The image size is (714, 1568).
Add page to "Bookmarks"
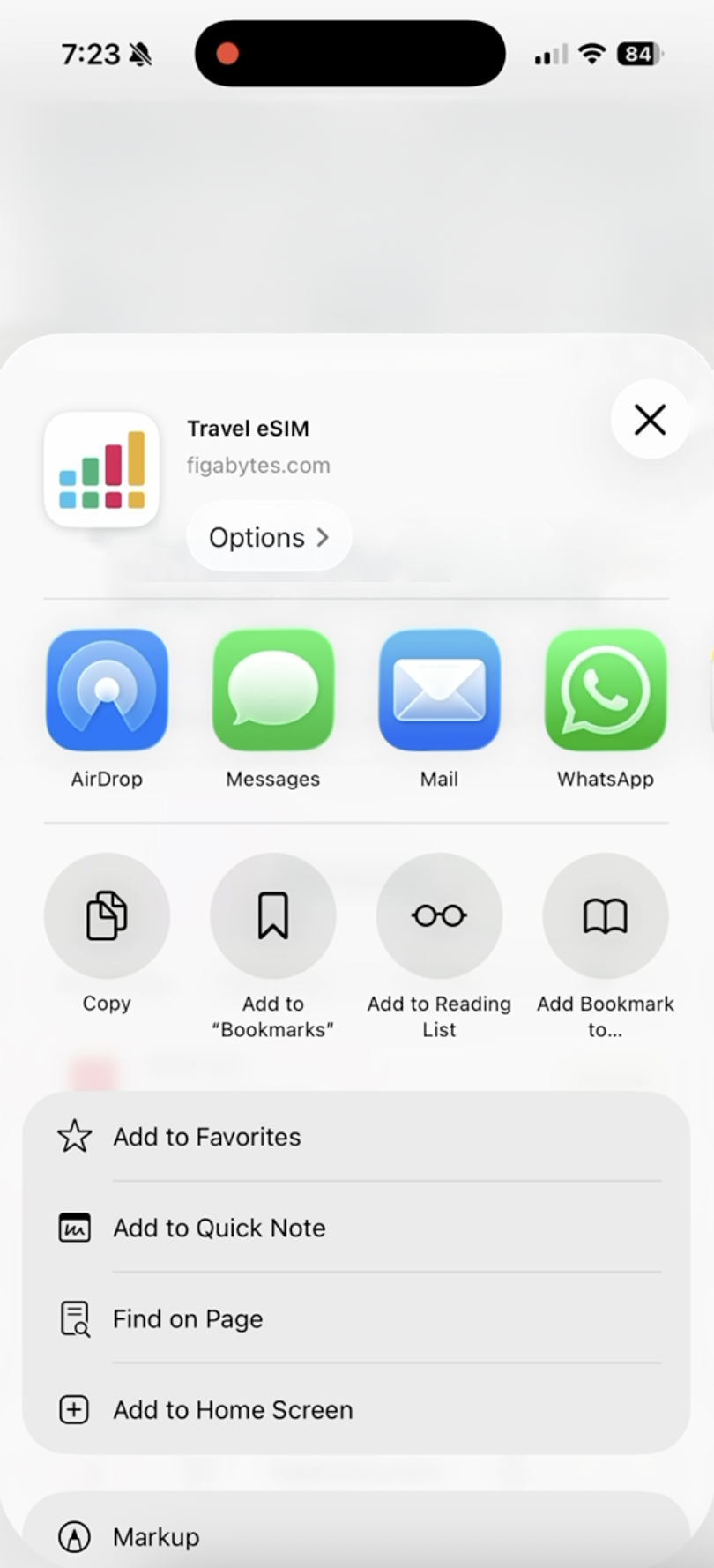pos(273,915)
